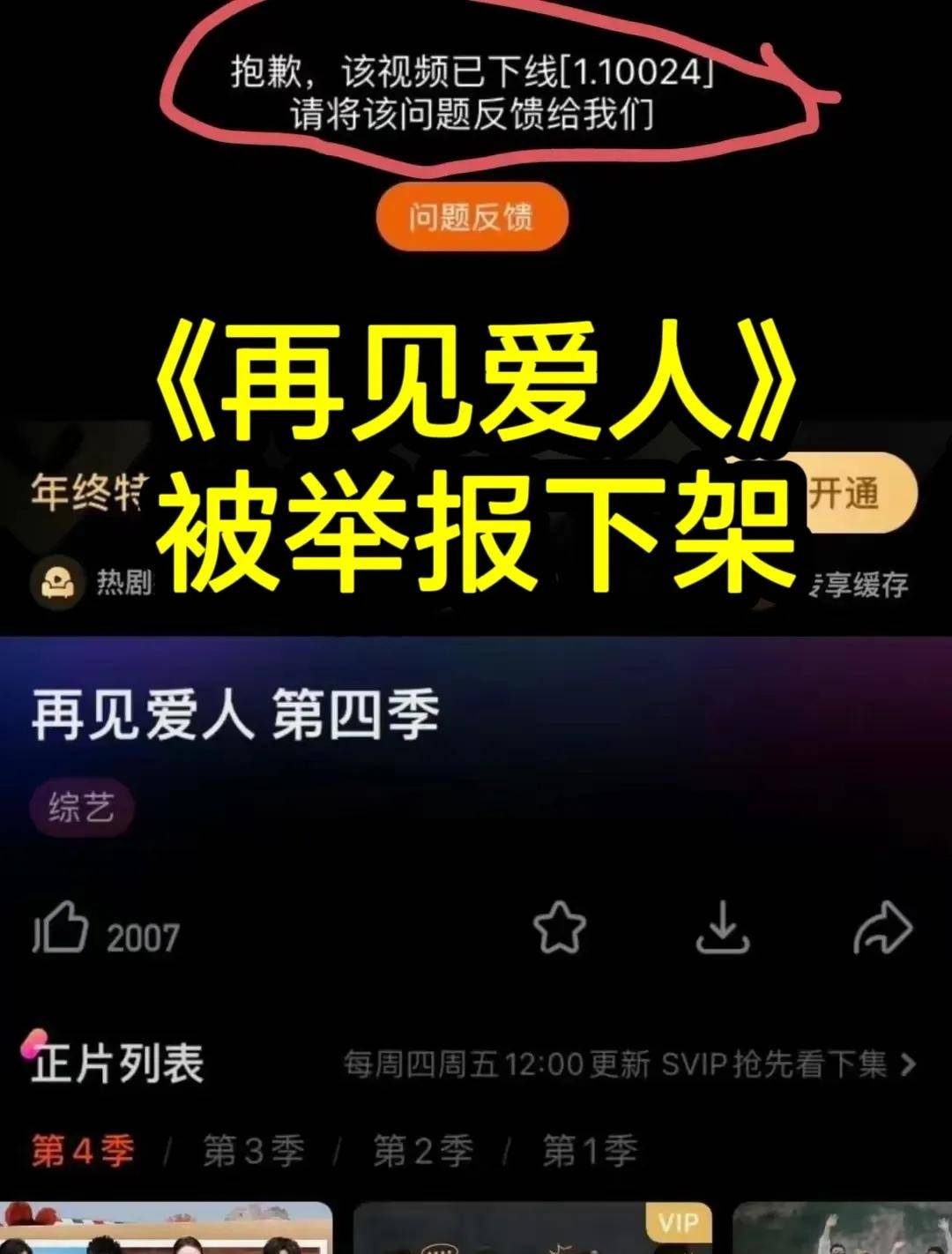Switch to the 第1季 season tab

click(x=590, y=1152)
